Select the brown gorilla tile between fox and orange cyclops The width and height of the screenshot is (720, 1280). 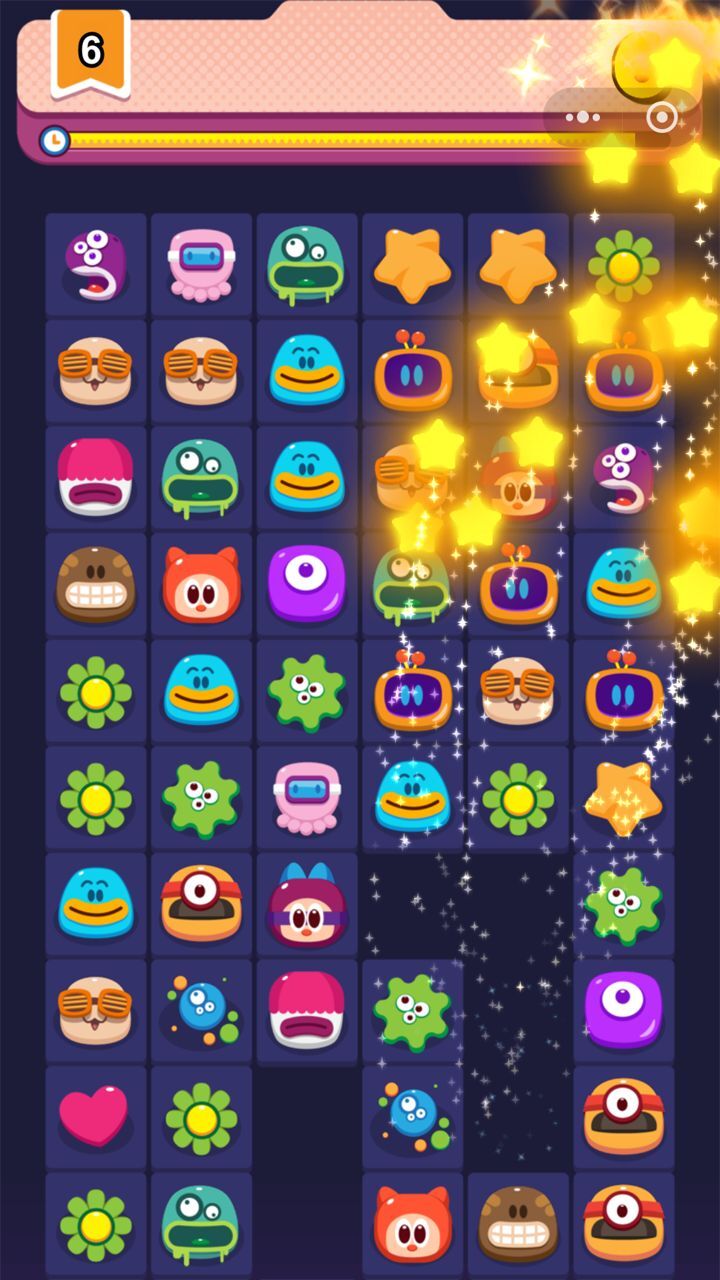(x=518, y=1223)
